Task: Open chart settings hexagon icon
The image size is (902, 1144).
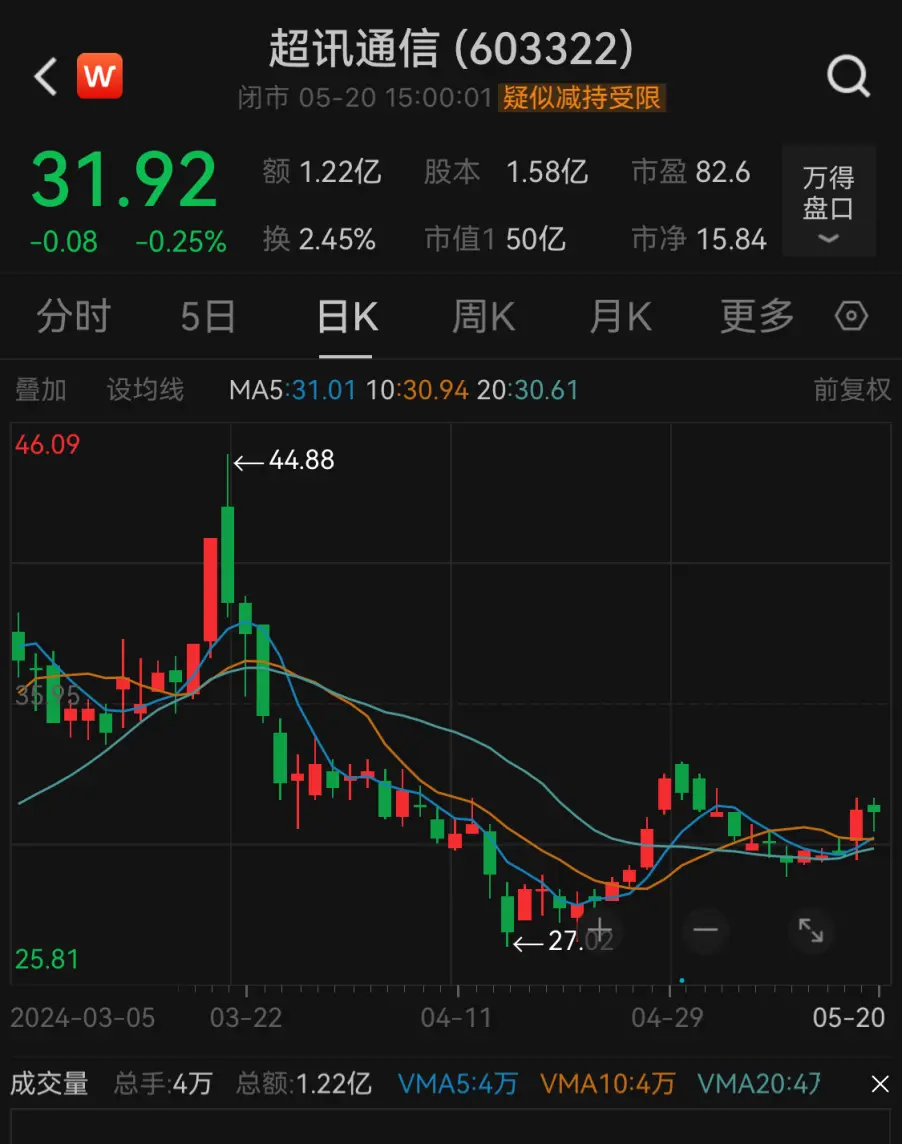Action: coord(851,317)
